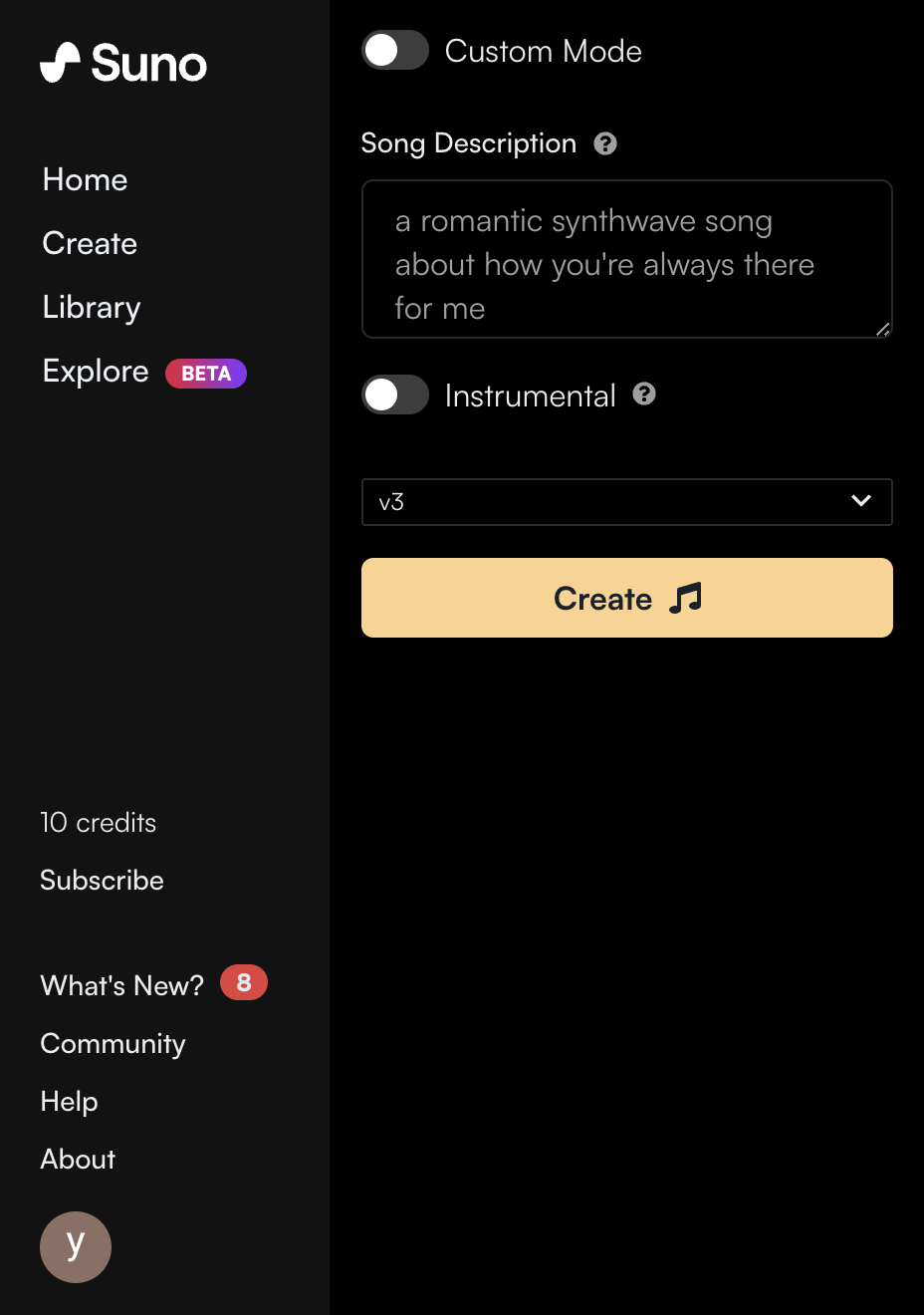Visit the Community link
Viewport: 924px width, 1315px height.
coord(113,1044)
